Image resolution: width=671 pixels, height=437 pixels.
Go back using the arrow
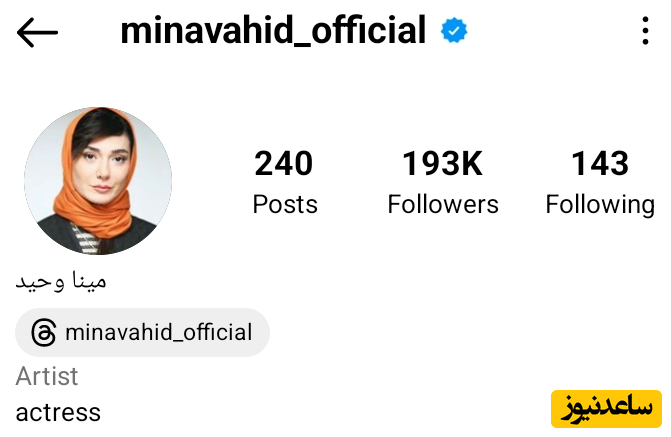(37, 33)
